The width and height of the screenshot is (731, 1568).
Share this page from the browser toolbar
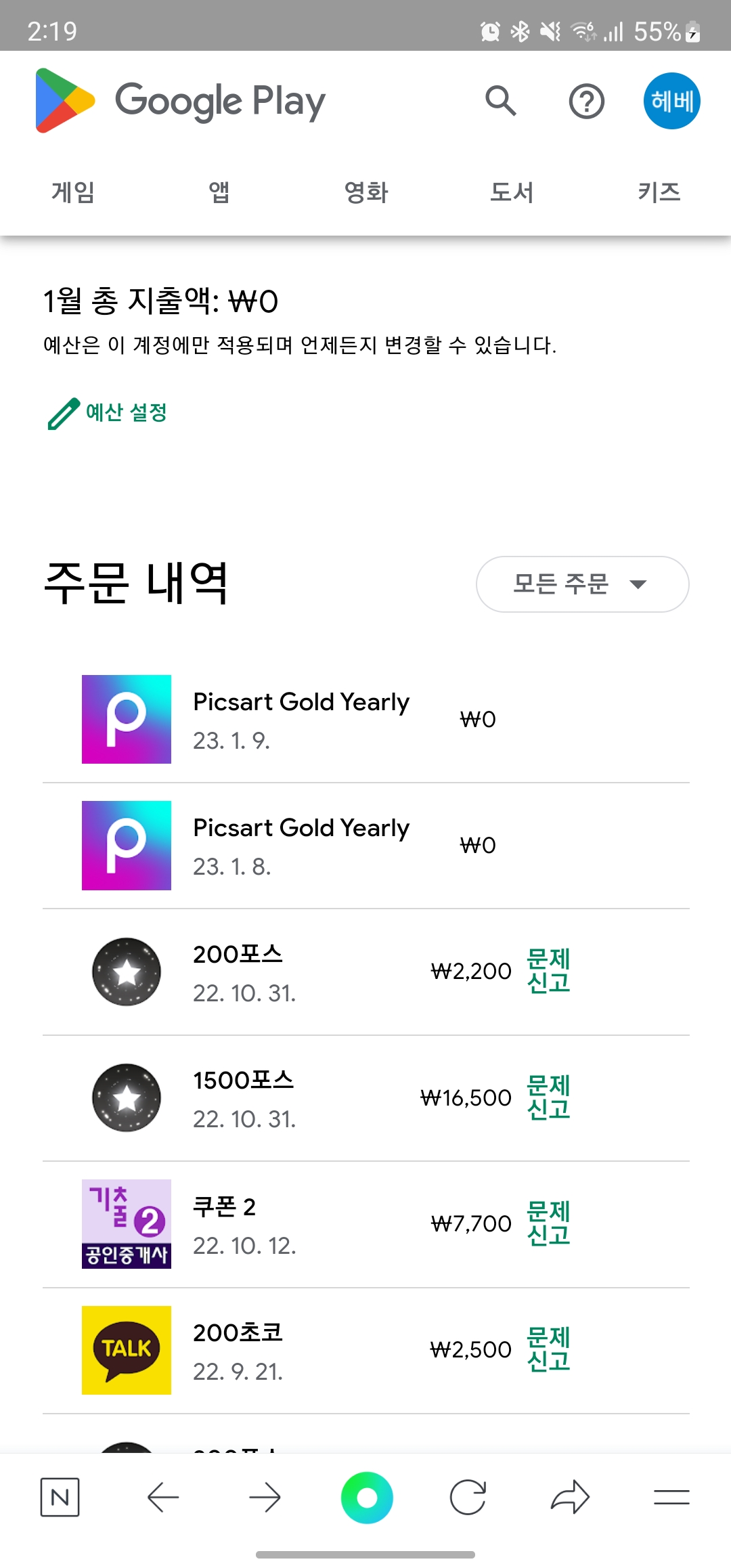570,1497
